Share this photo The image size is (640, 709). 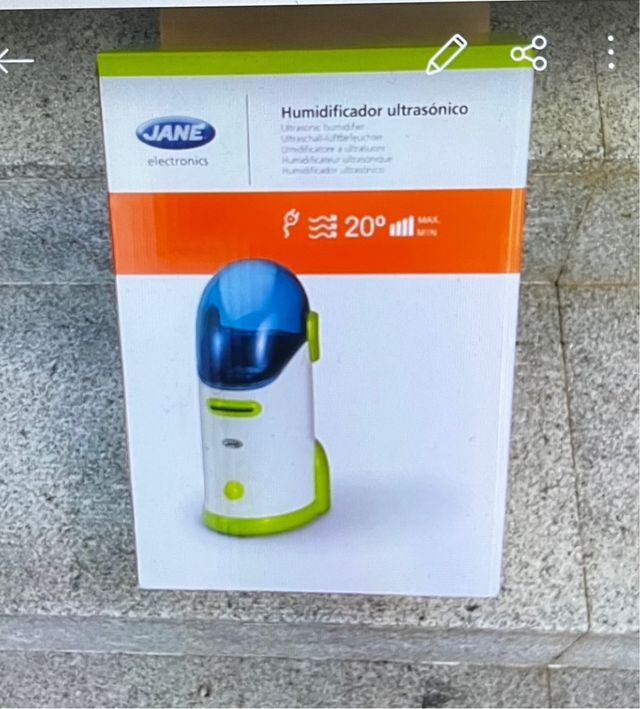528,53
